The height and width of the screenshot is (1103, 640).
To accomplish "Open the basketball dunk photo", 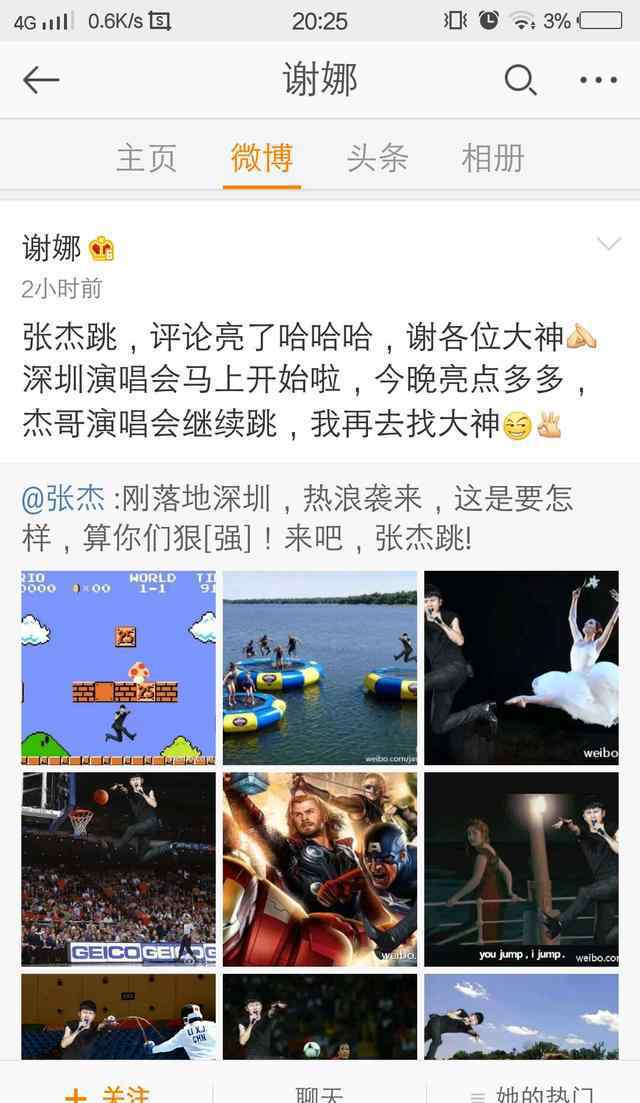I will click(118, 868).
